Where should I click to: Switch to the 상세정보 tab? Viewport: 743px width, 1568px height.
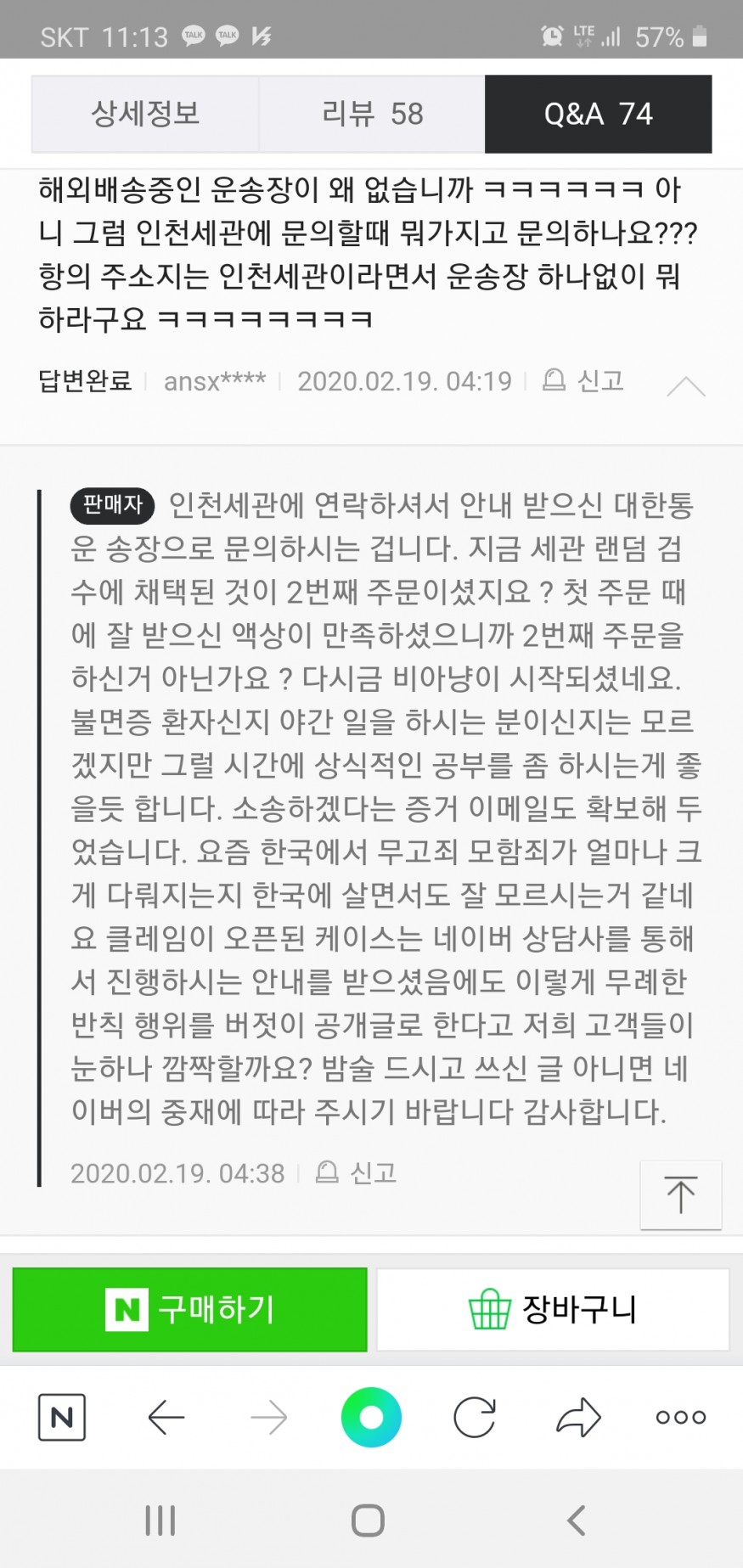point(145,114)
